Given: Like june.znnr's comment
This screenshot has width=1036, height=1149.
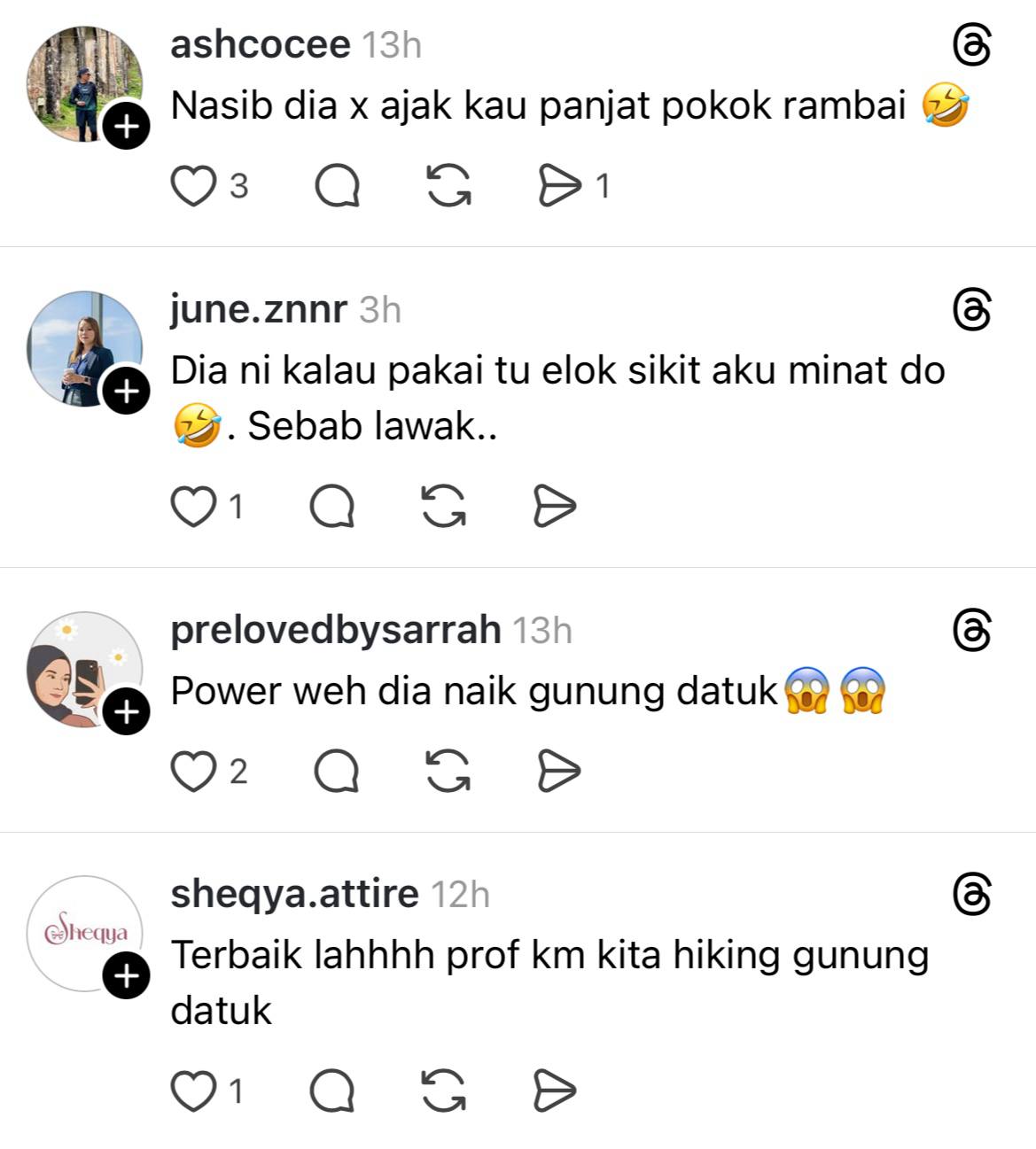Looking at the screenshot, I should 193,507.
